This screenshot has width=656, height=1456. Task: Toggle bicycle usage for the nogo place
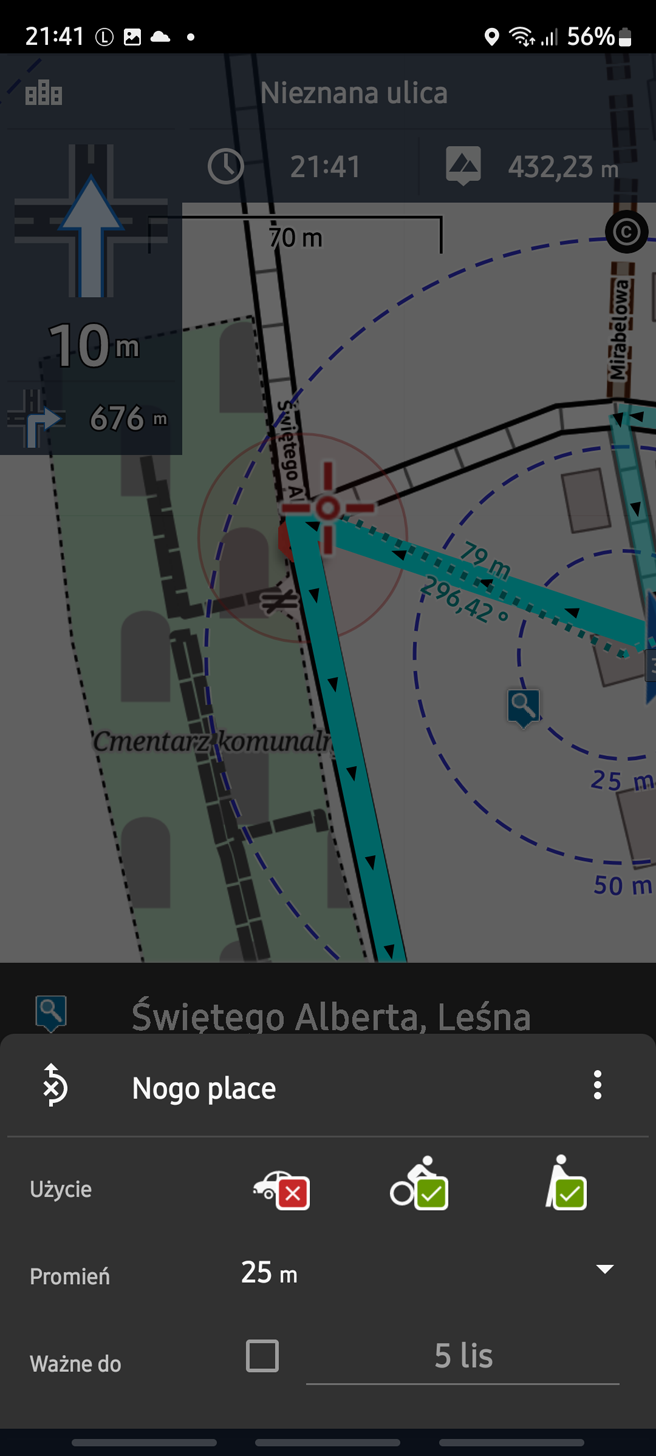[x=419, y=1186]
